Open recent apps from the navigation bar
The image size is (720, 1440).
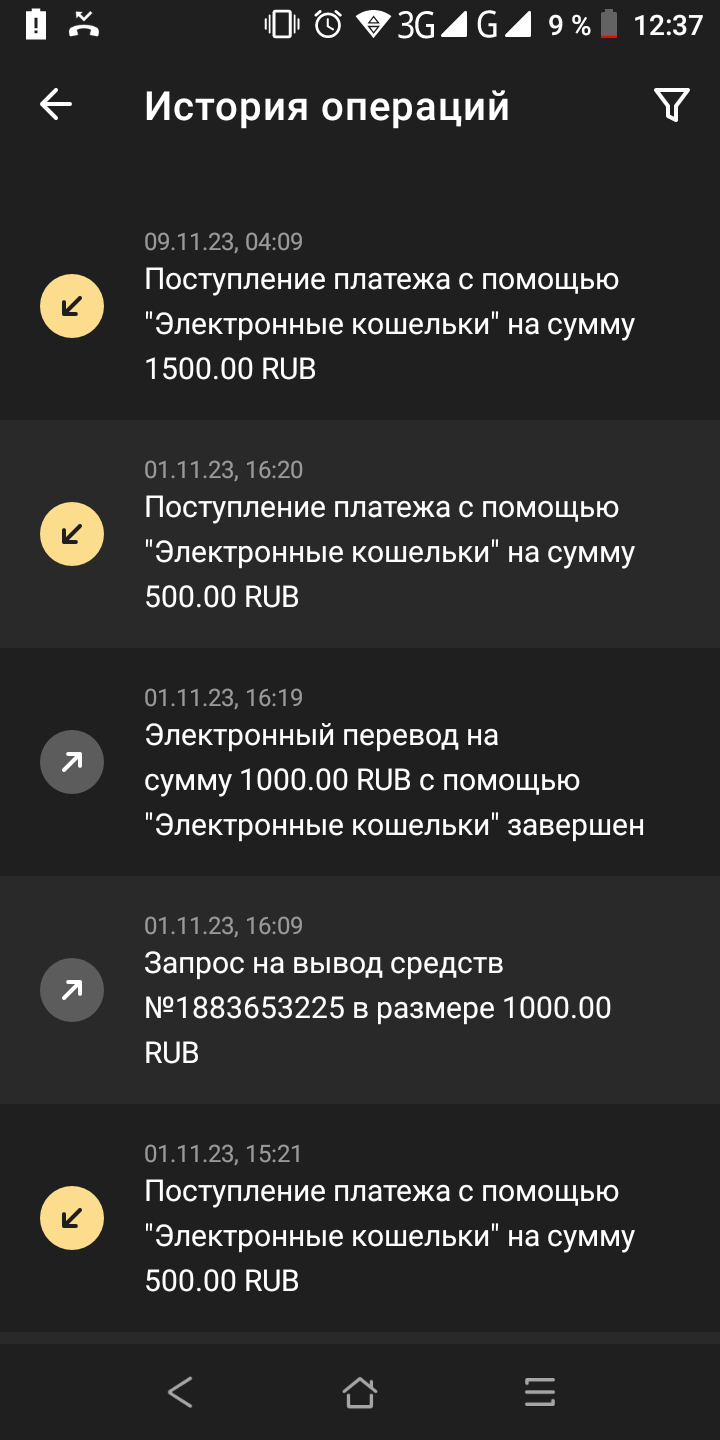pyautogui.click(x=539, y=1391)
